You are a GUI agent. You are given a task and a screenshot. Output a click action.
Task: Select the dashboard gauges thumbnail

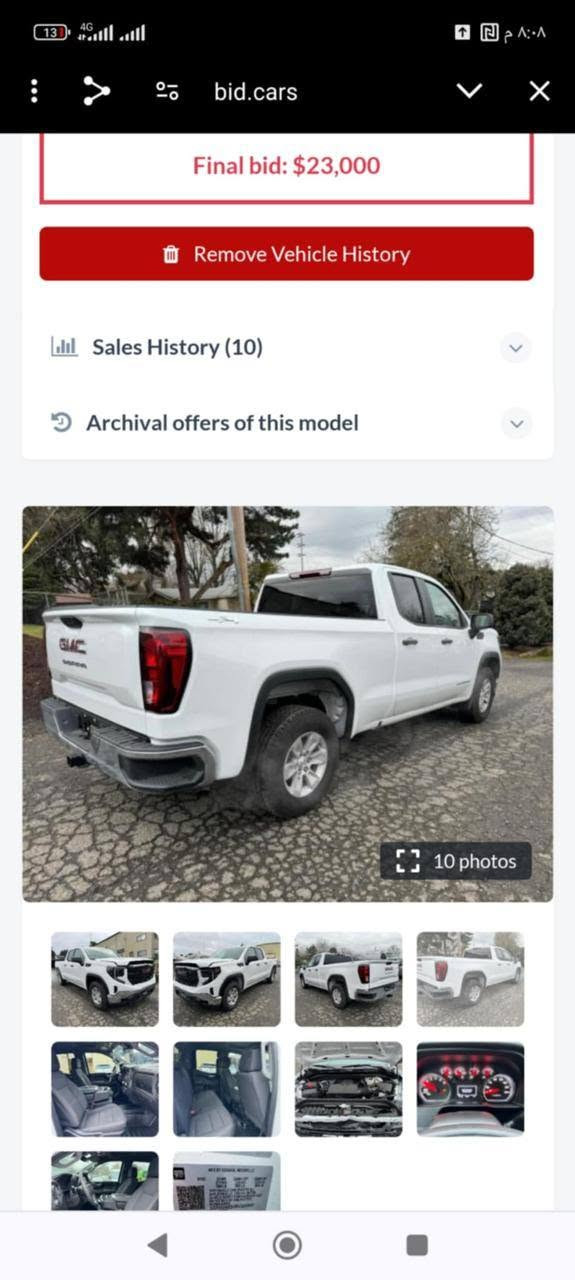pos(470,1089)
